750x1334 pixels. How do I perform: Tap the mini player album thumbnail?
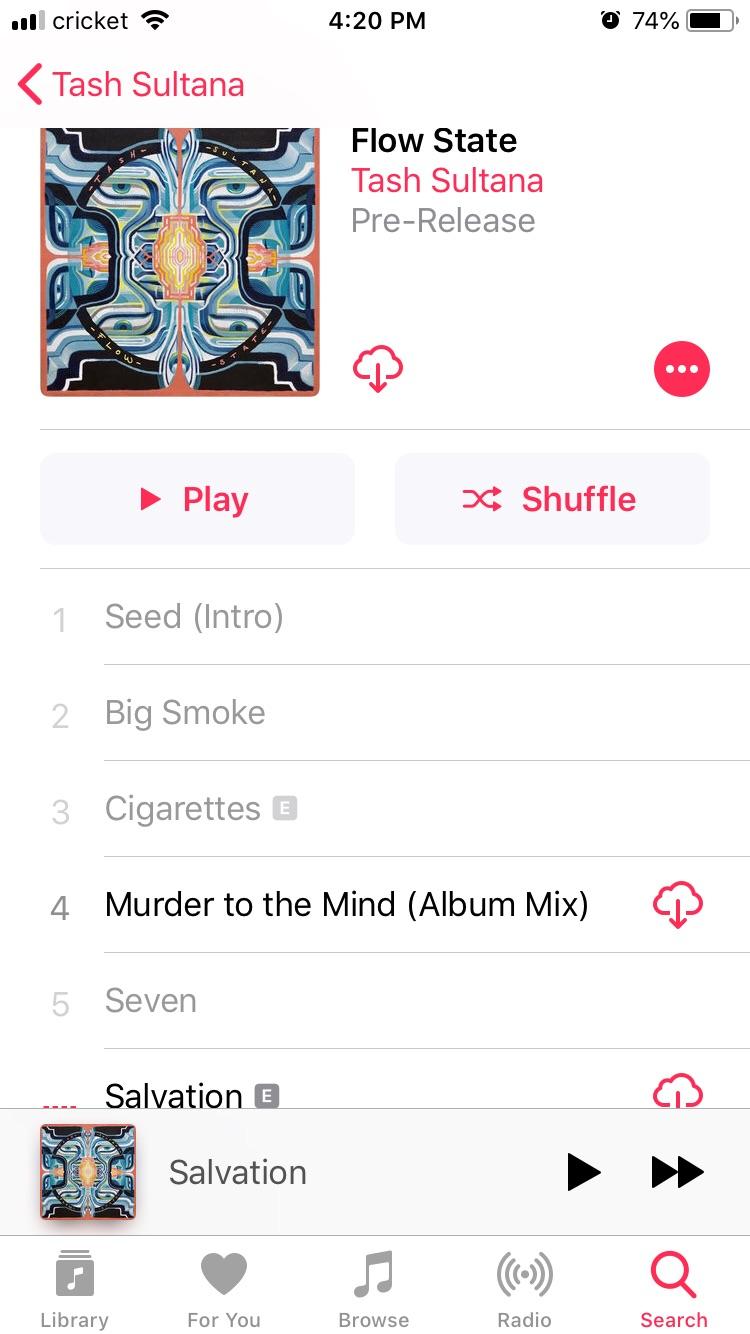88,1172
